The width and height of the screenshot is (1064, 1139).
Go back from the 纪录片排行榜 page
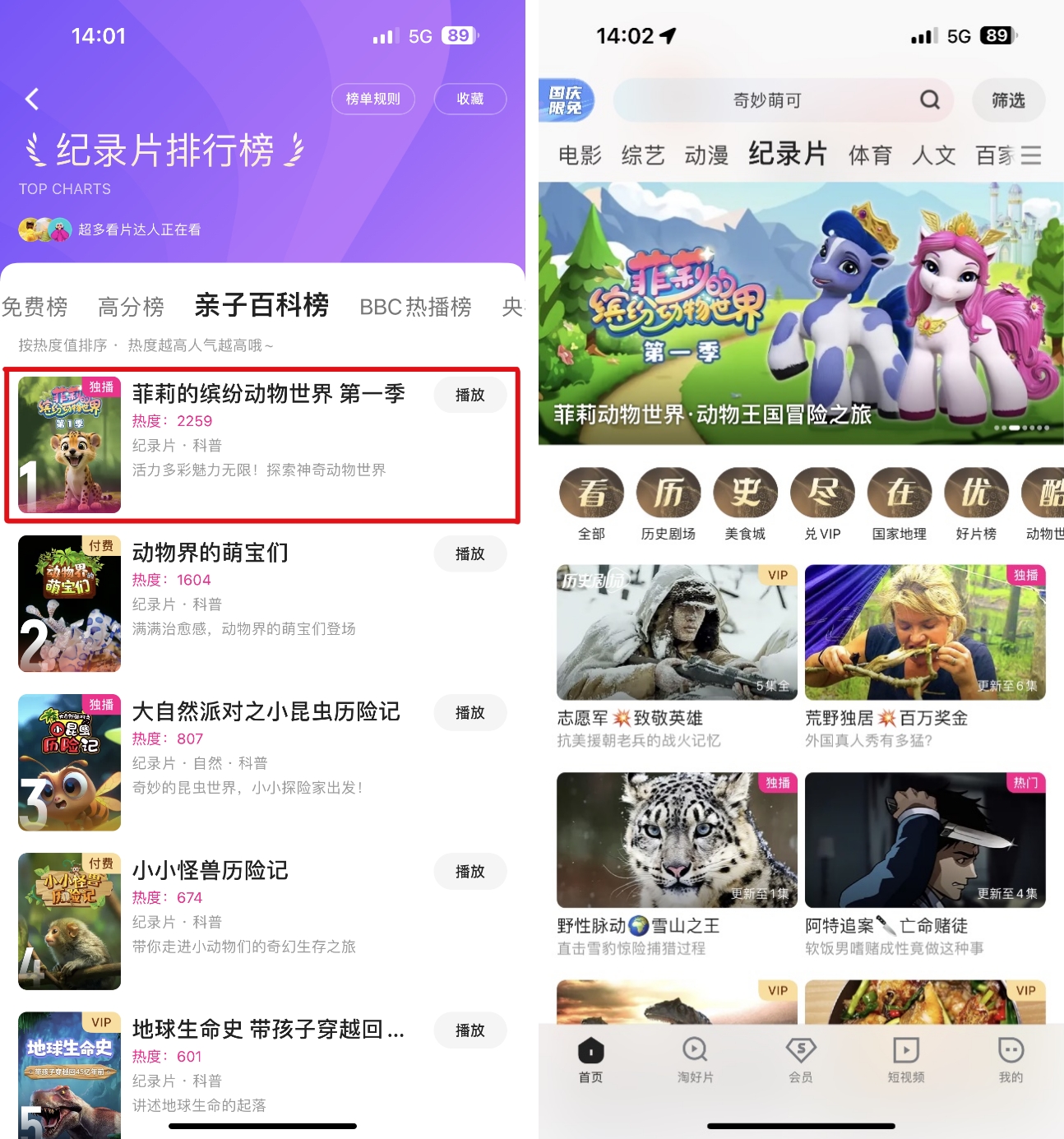click(x=32, y=100)
